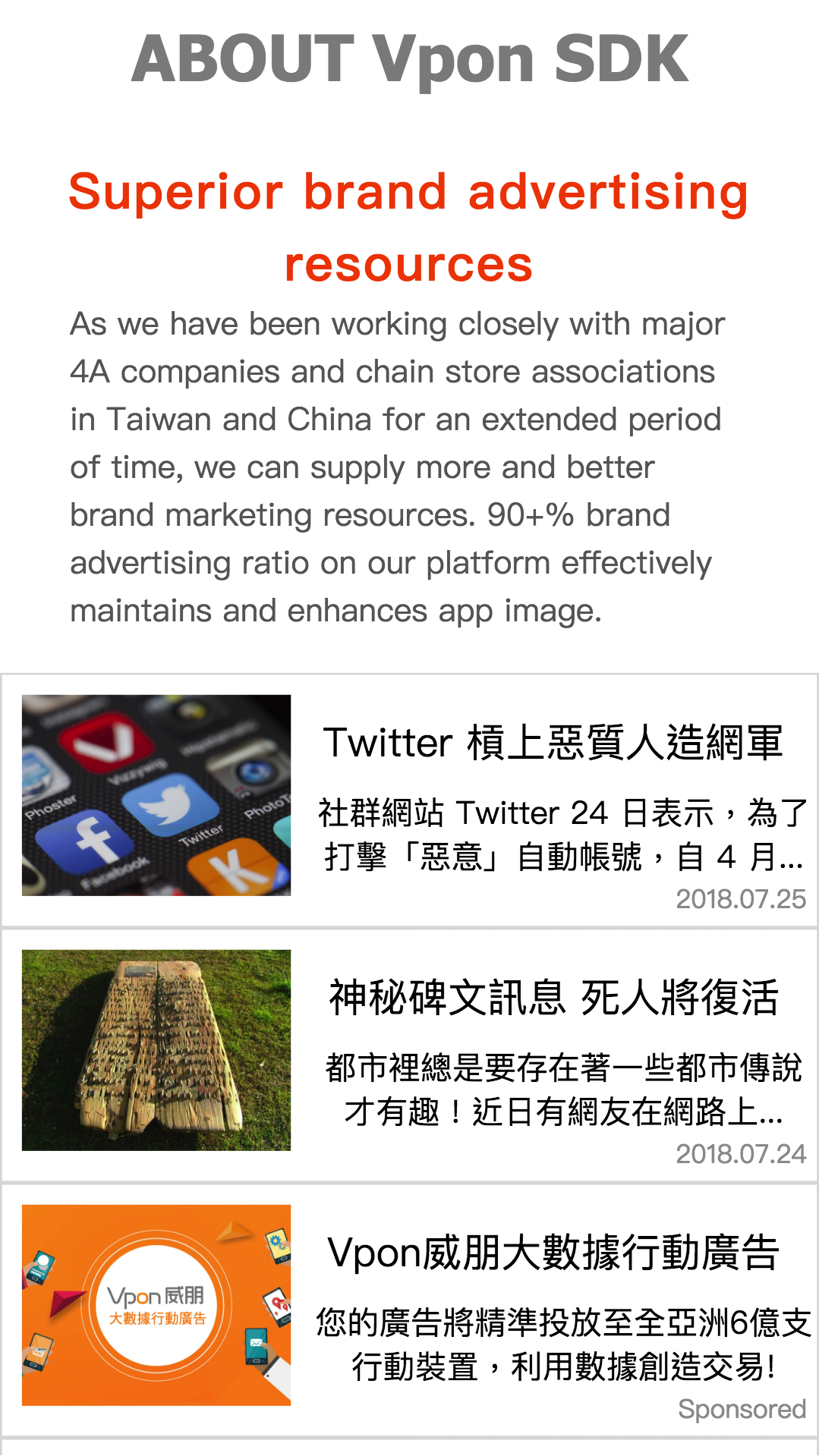Open the sponsored Vpon威朋大數據行動廣告 ad
819x1456 pixels.
click(x=409, y=1310)
